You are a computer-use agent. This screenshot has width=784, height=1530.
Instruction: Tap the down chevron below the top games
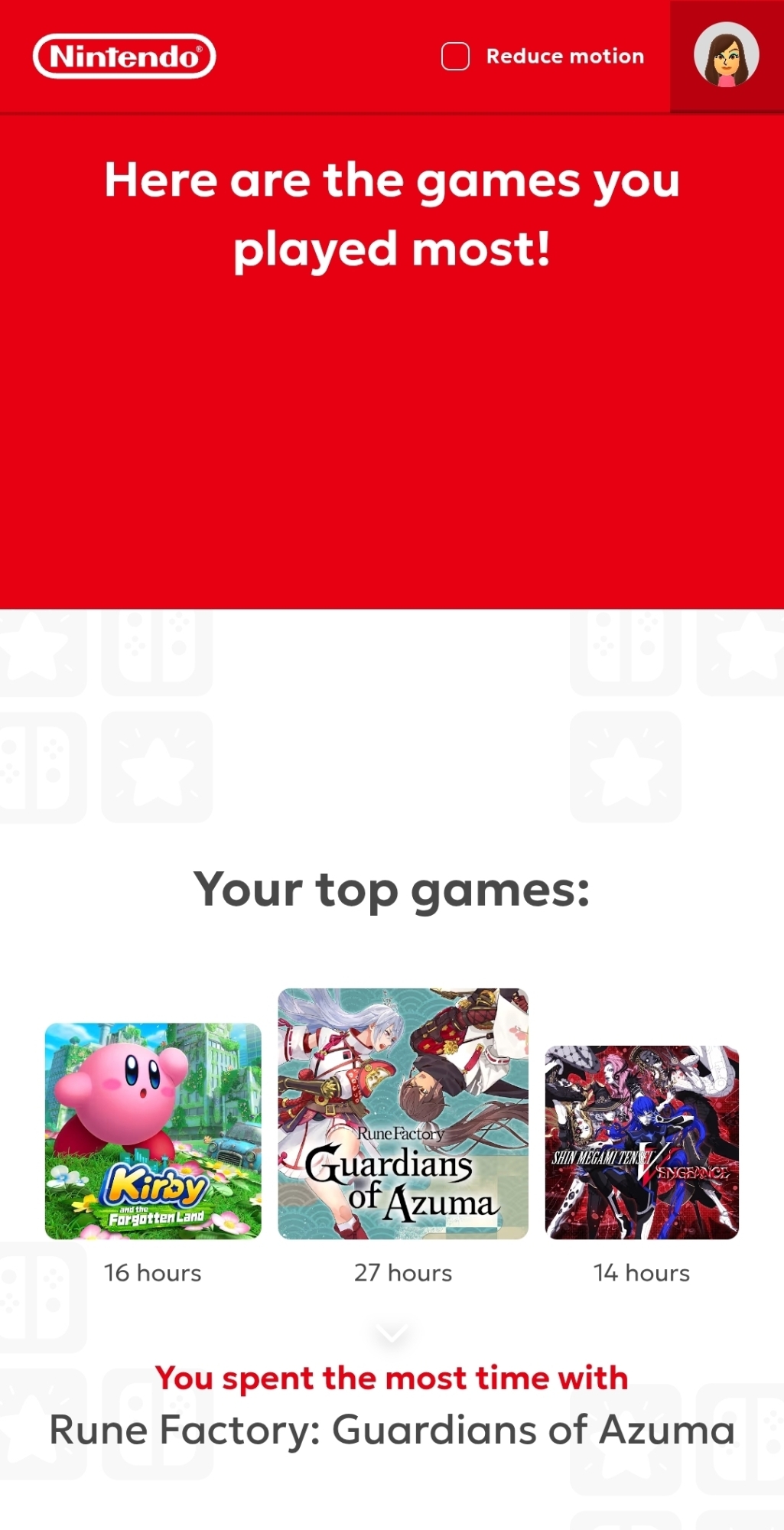(392, 1333)
